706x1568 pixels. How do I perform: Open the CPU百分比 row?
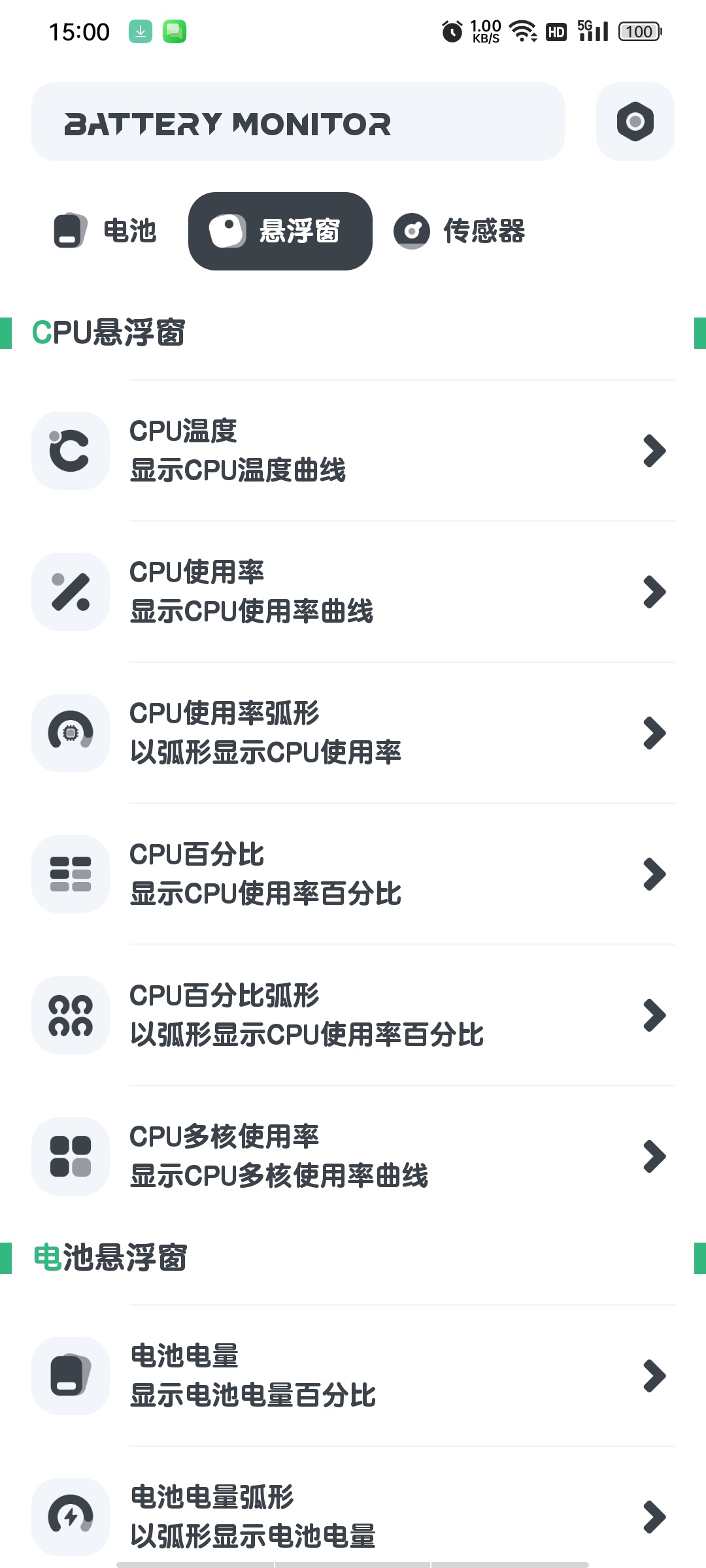click(353, 874)
